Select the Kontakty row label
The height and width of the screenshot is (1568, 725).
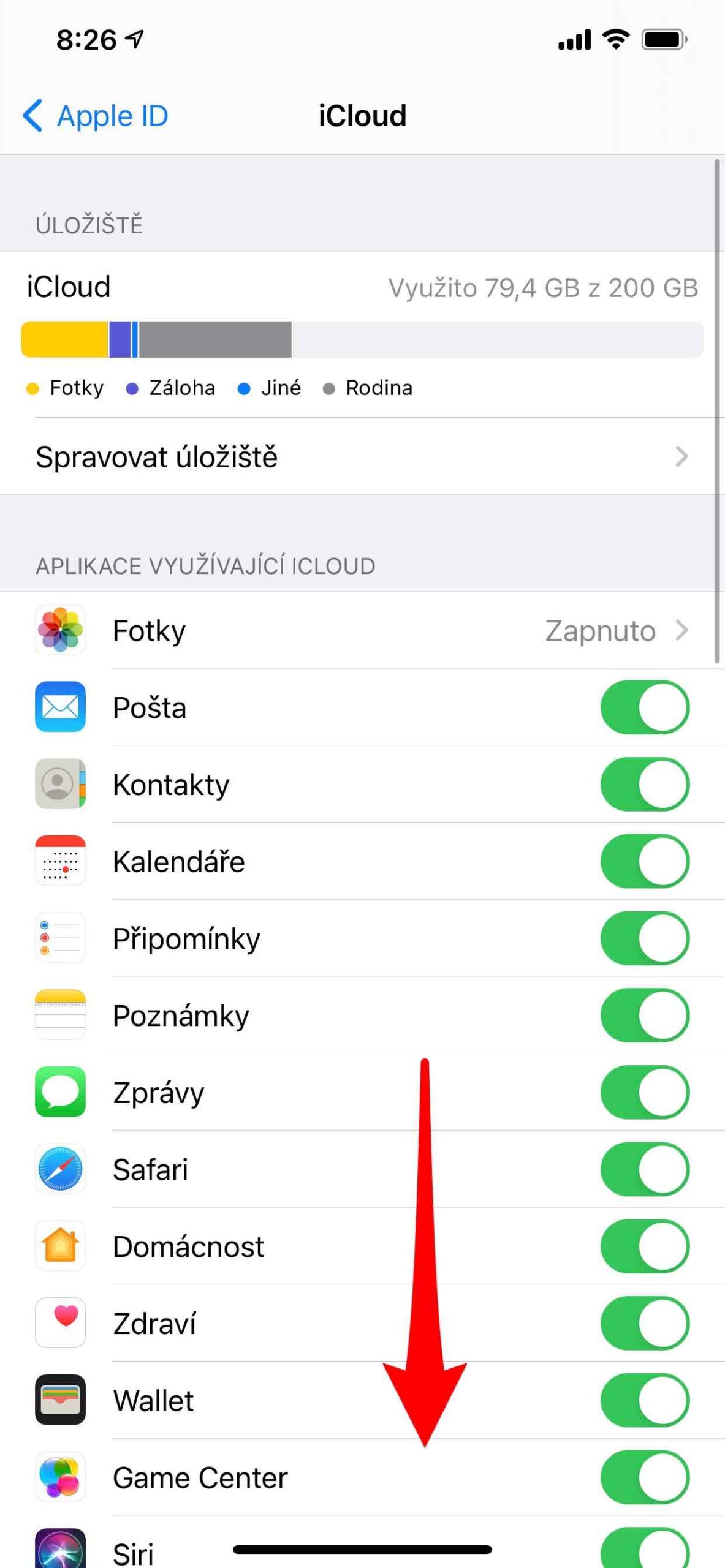(172, 784)
